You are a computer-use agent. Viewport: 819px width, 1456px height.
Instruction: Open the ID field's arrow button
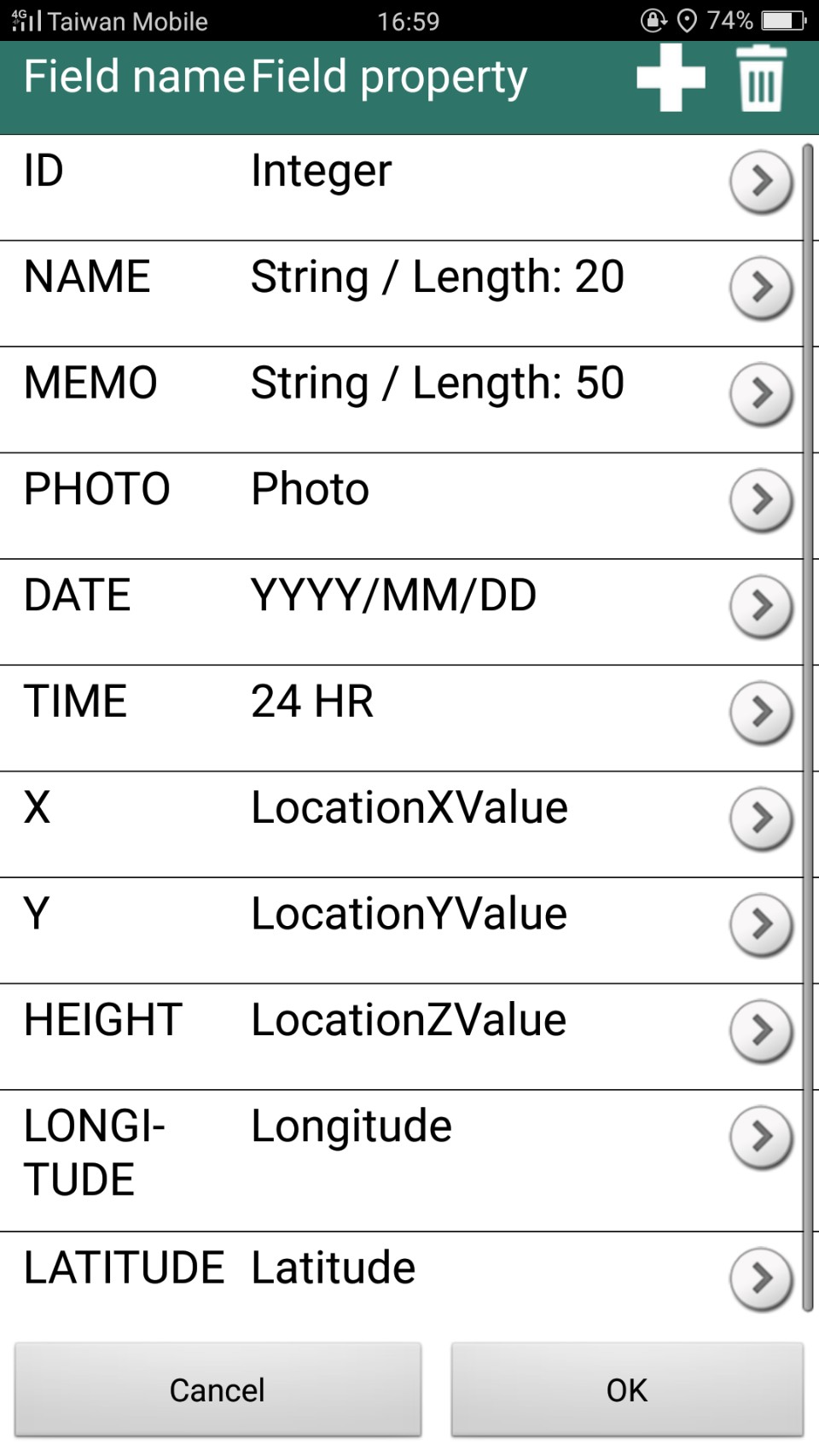tap(762, 183)
